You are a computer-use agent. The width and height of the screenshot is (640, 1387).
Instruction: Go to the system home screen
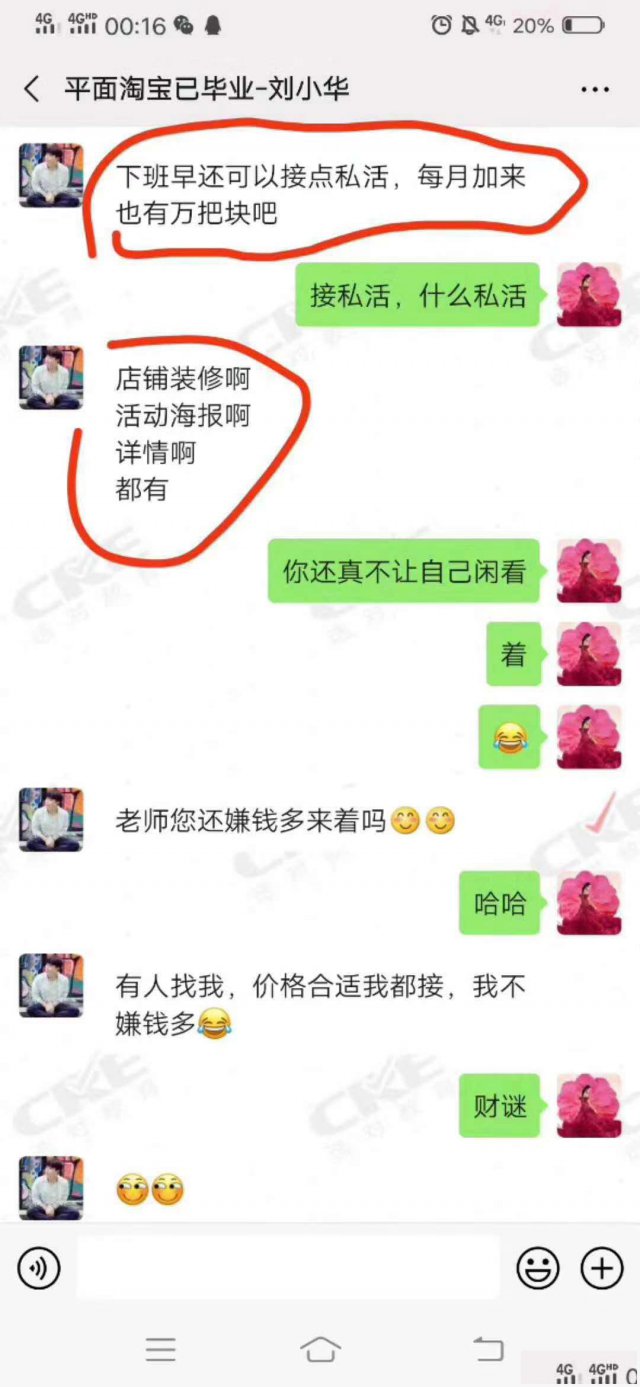[x=320, y=1349]
